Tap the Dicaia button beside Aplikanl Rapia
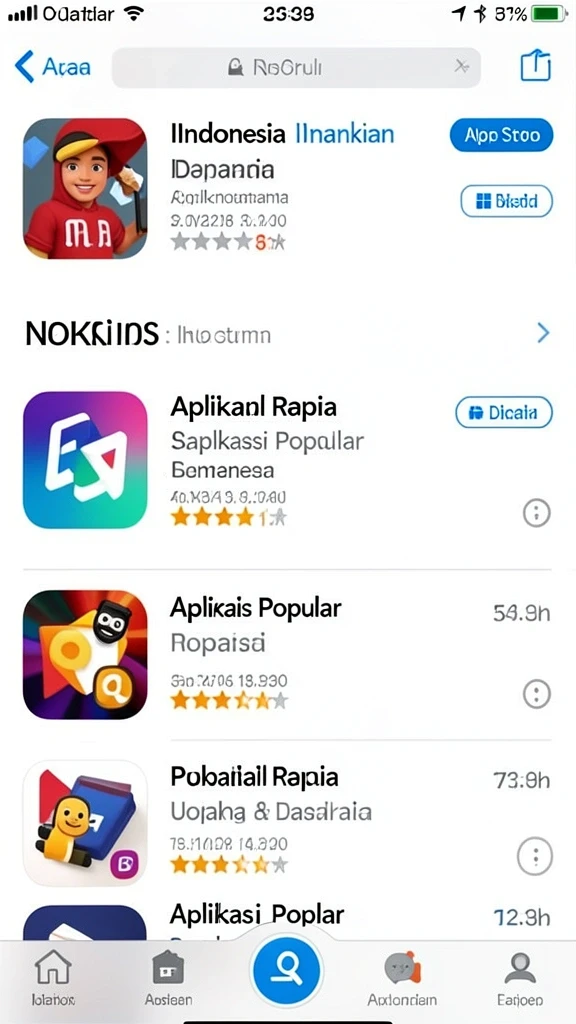The width and height of the screenshot is (576, 1024). (x=504, y=412)
